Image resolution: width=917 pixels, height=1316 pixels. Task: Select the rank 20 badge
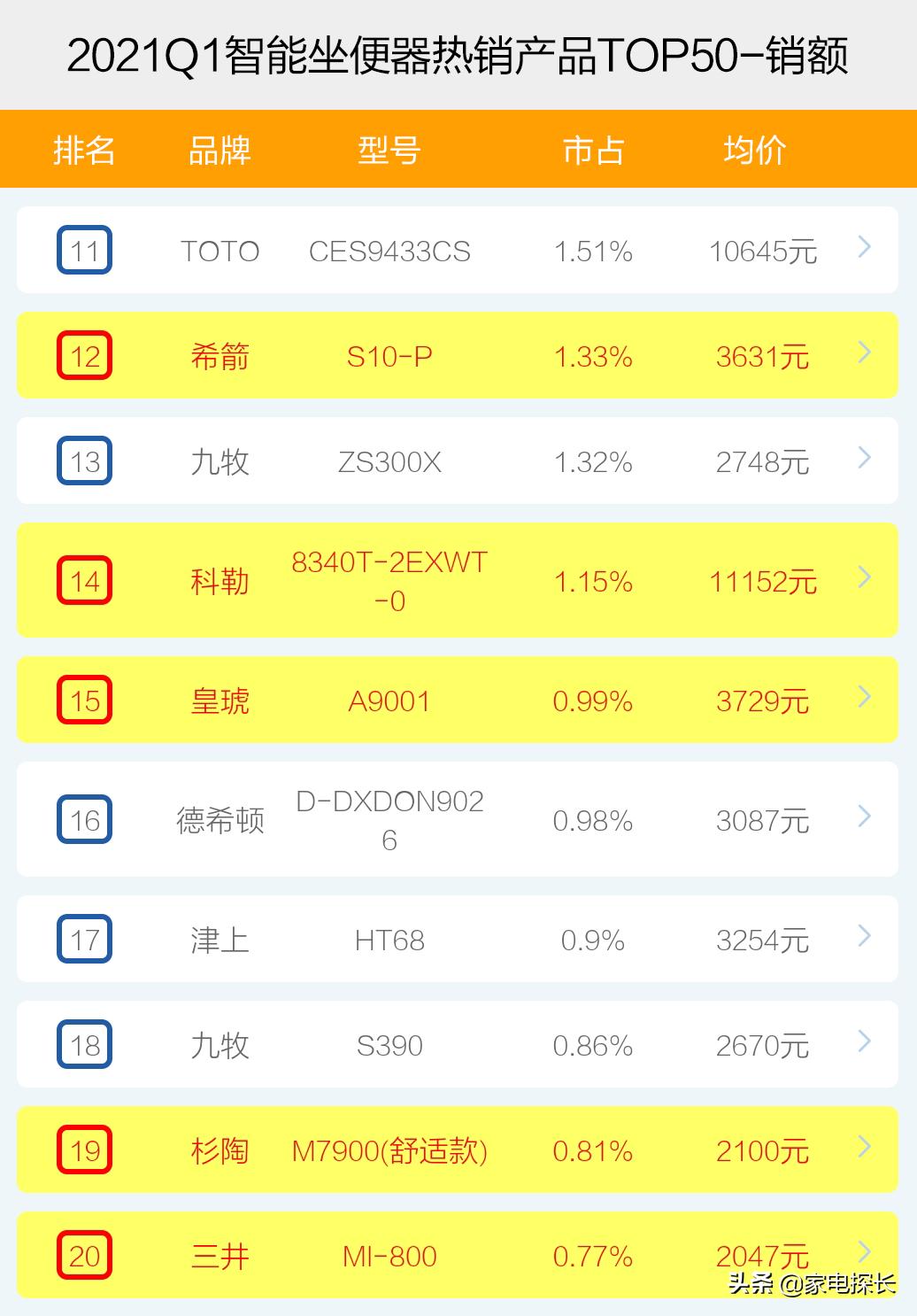tap(84, 1255)
